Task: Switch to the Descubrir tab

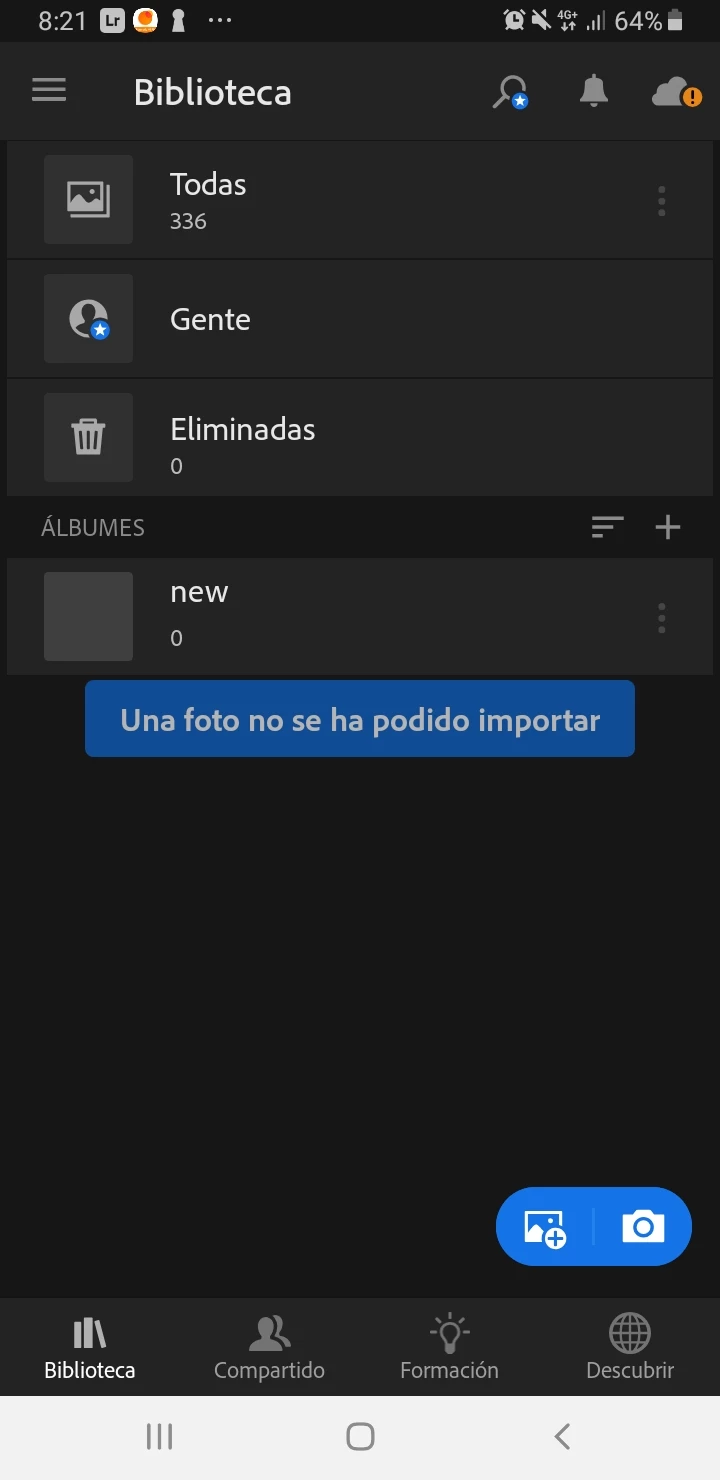Action: [x=630, y=1348]
